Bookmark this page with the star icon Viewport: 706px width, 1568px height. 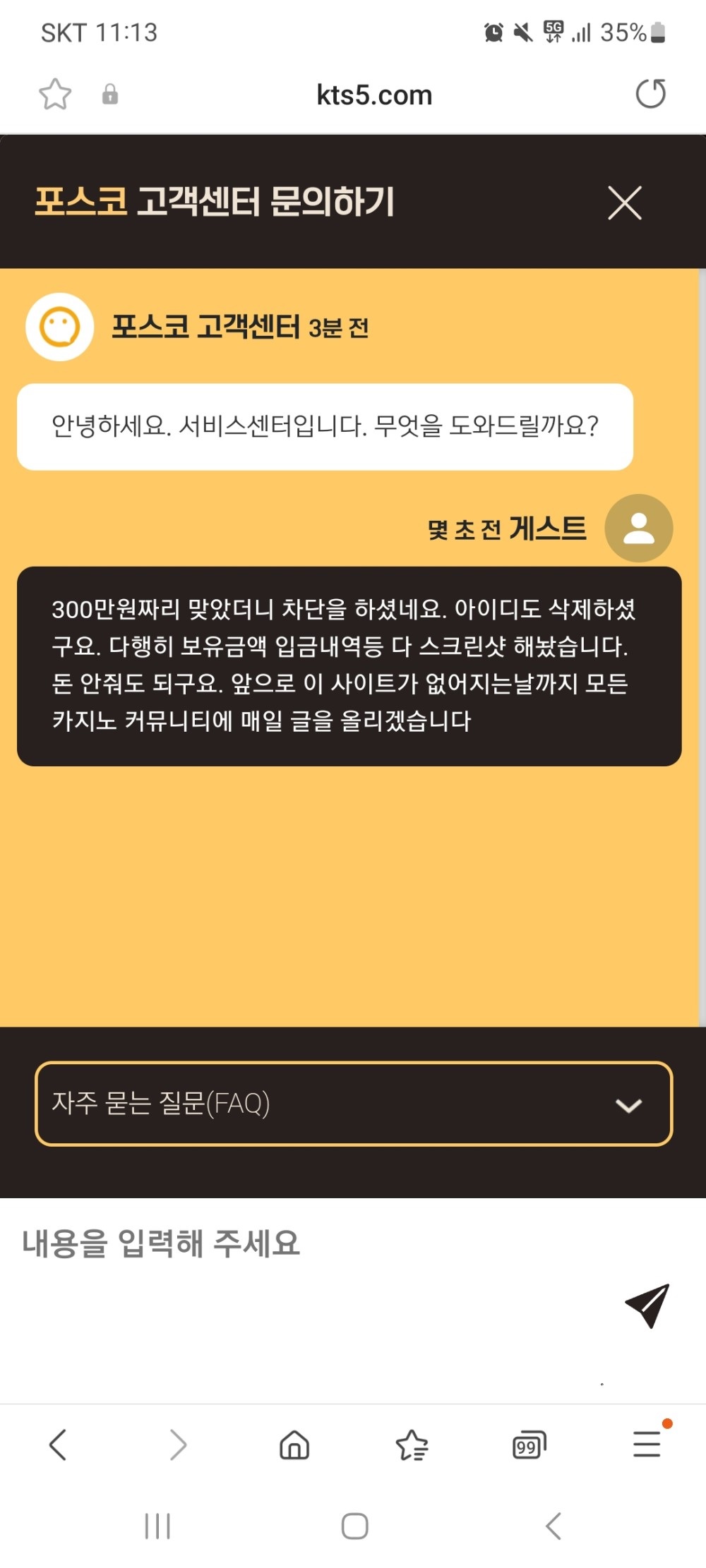click(55, 94)
